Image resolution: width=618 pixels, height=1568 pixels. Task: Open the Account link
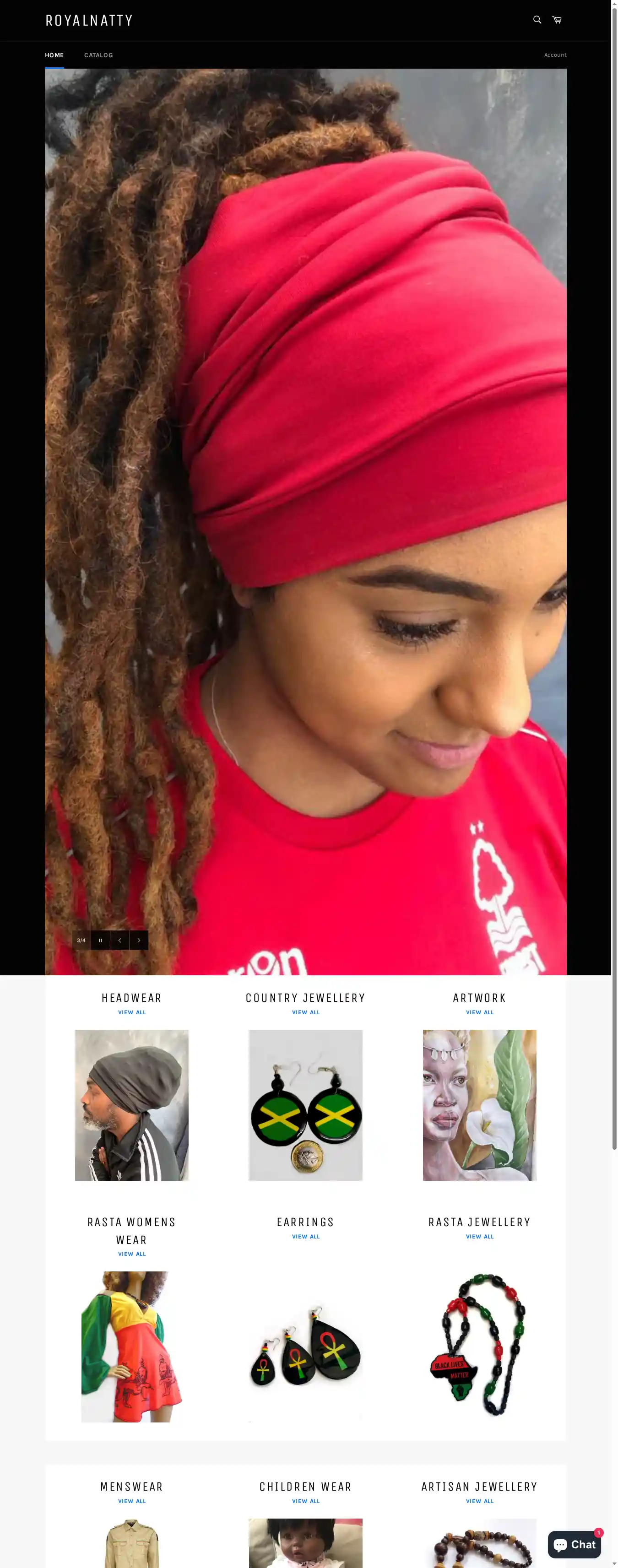click(555, 55)
